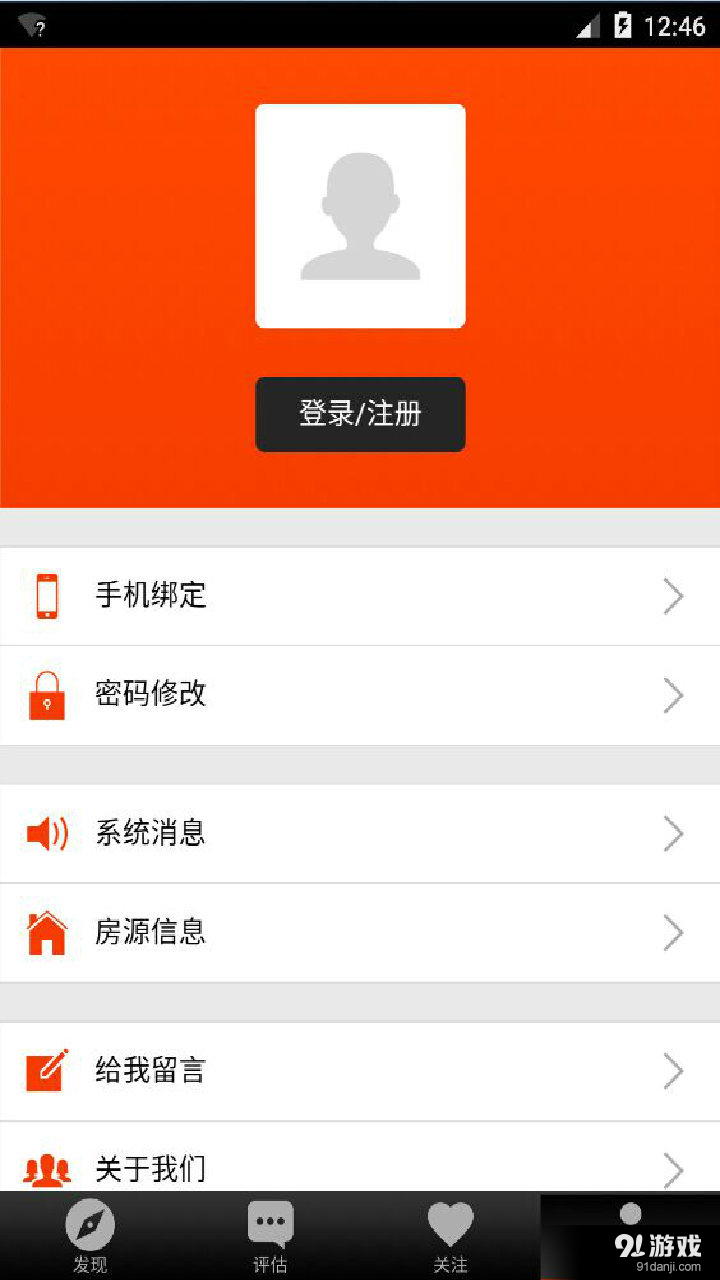Image resolution: width=720 pixels, height=1280 pixels.
Task: Tap the gray avatar placeholder image
Action: 360,215
